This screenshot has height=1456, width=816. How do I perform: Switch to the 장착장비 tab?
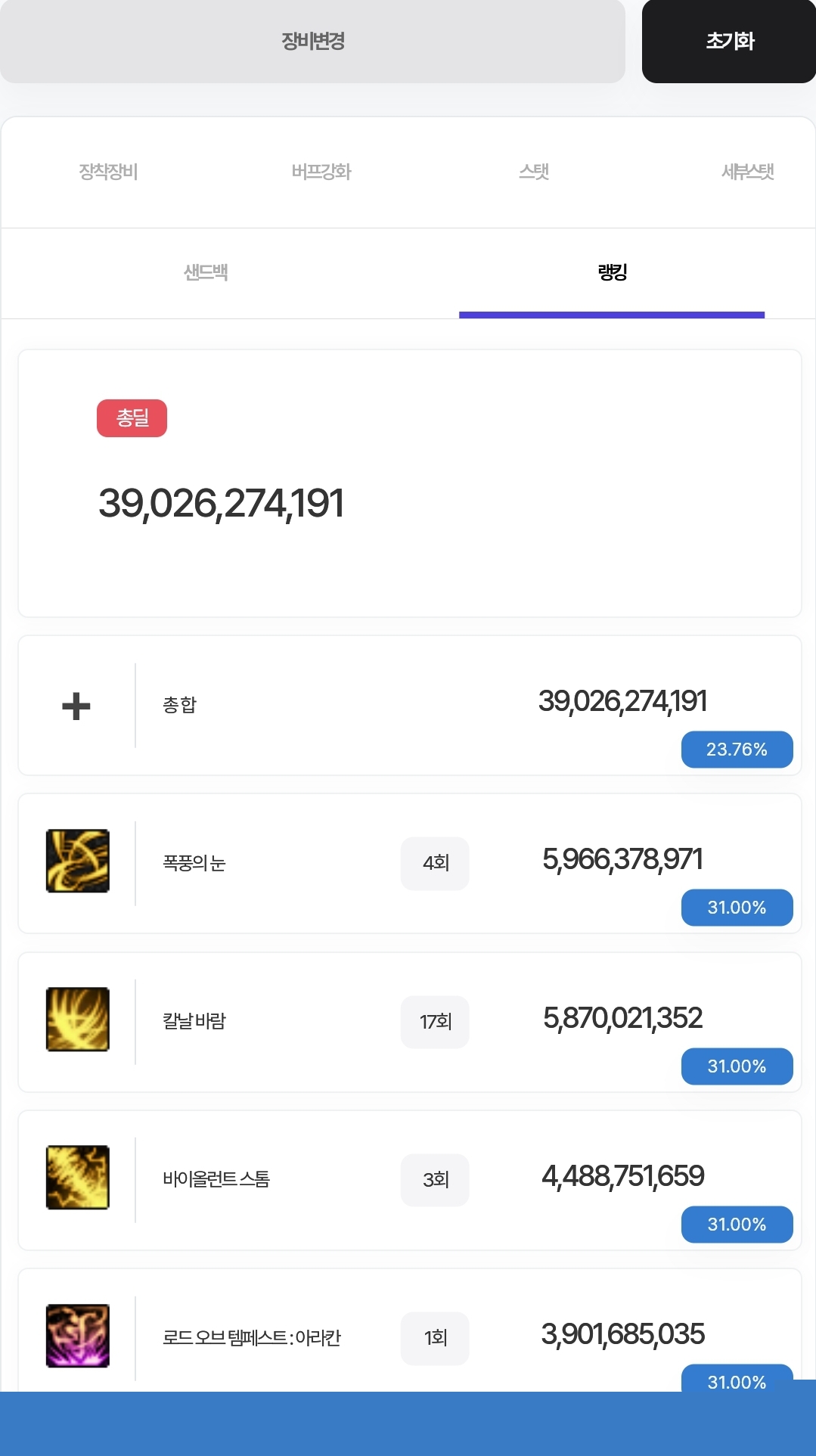pyautogui.click(x=108, y=172)
